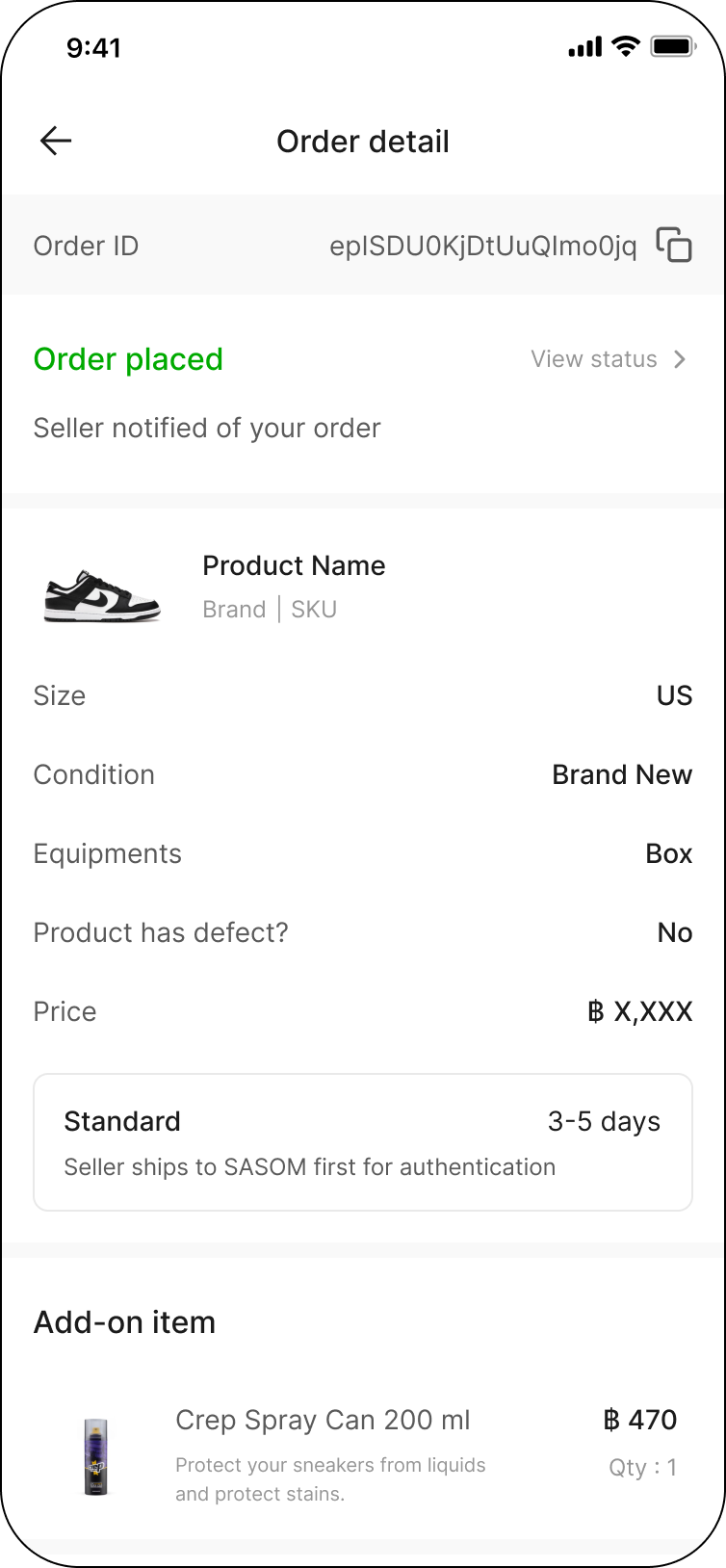Tap the Brand | SKU label
726x1568 pixels.
[x=270, y=609]
